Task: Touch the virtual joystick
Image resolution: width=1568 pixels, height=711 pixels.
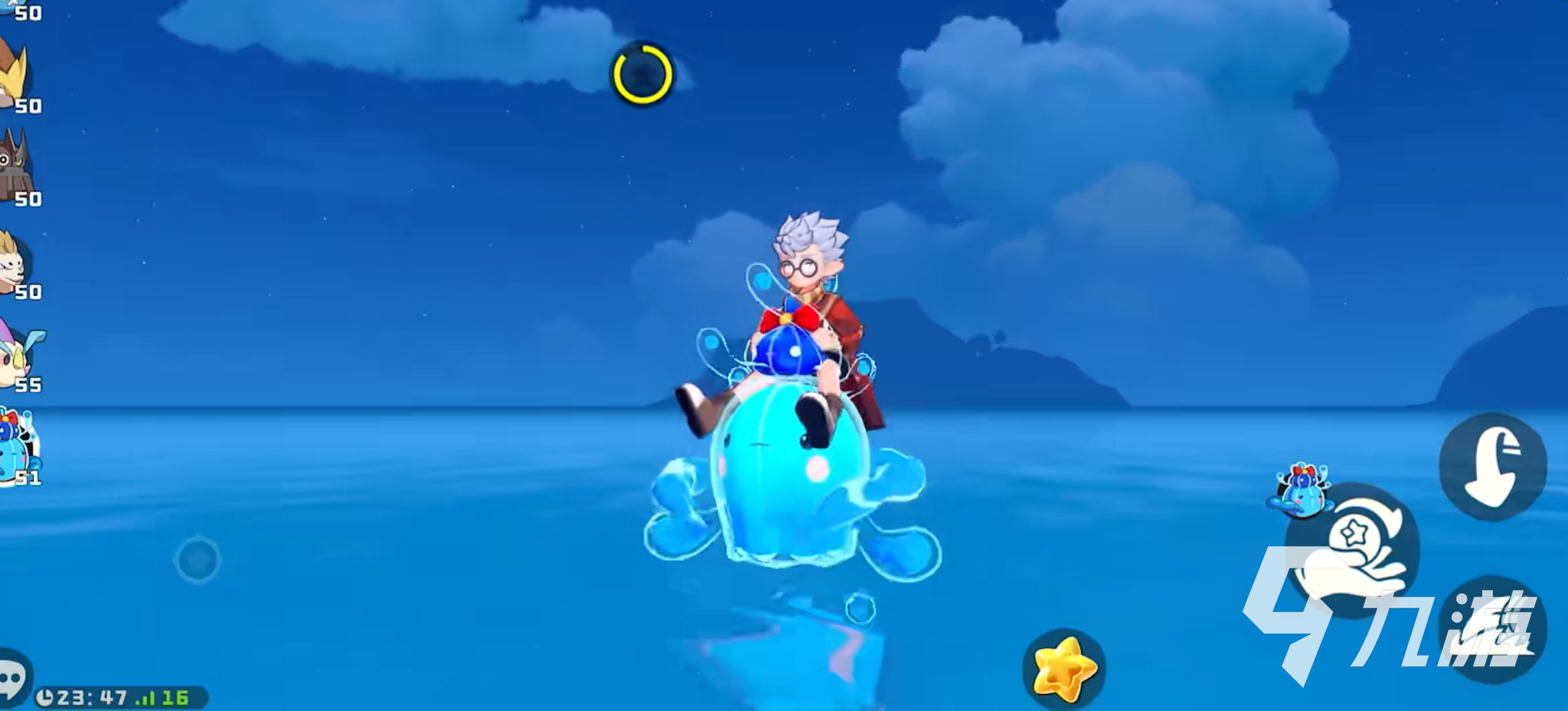Action: pos(197,560)
